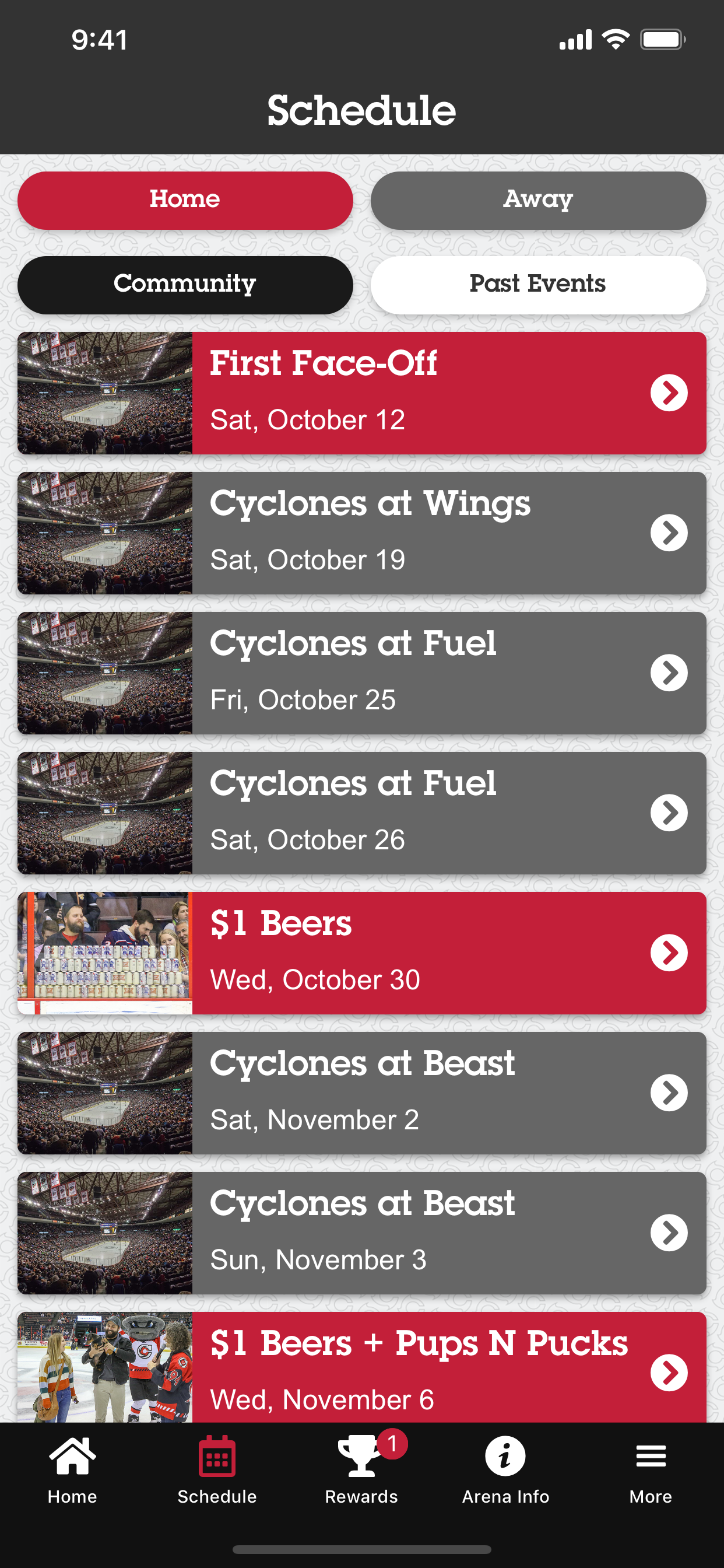Open the Arena Info tab
Viewport: 724px width, 1568px height.
505,1471
